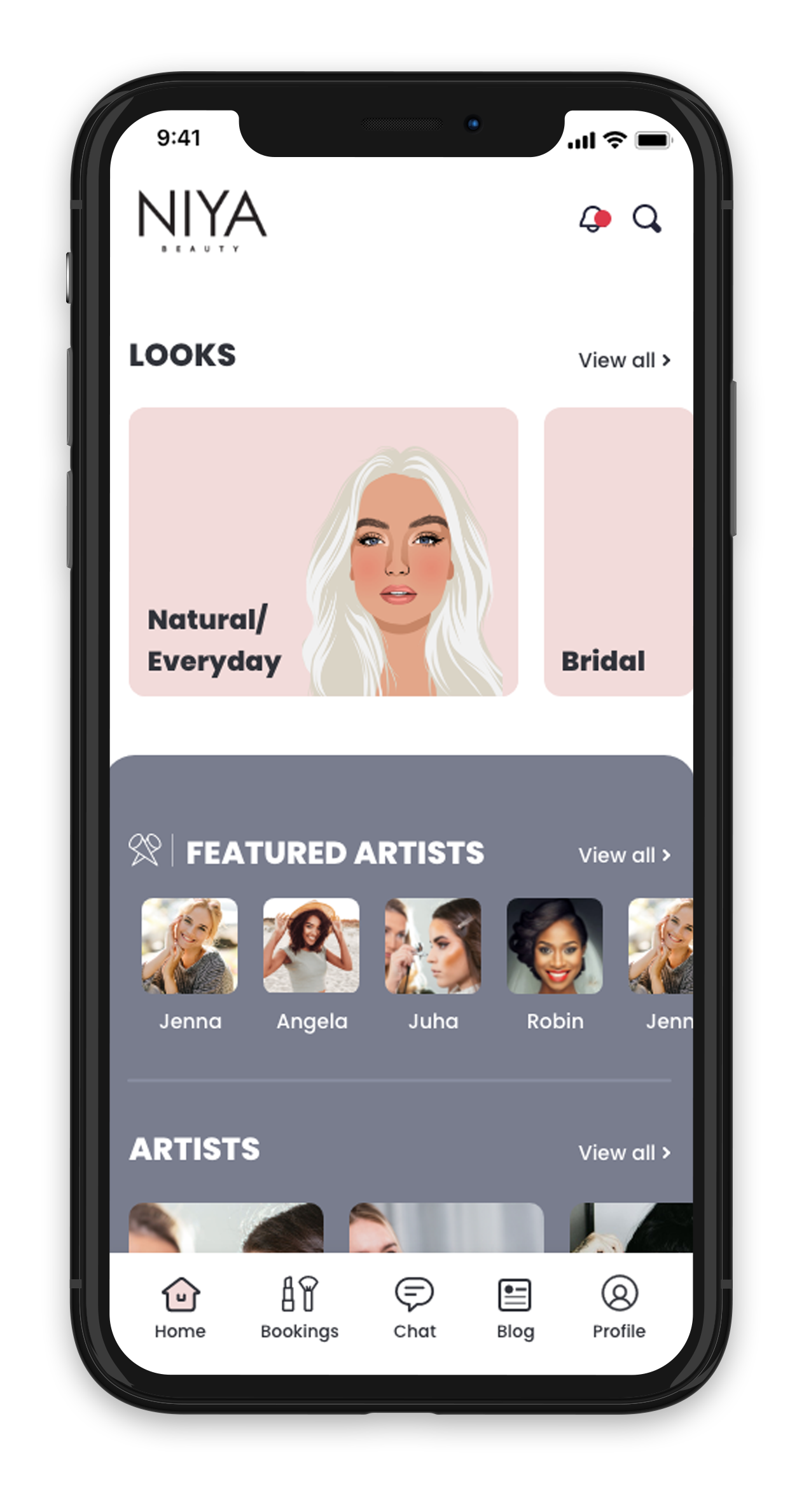The height and width of the screenshot is (1512, 790).
Task: View all in the Artists section
Action: (x=624, y=1153)
